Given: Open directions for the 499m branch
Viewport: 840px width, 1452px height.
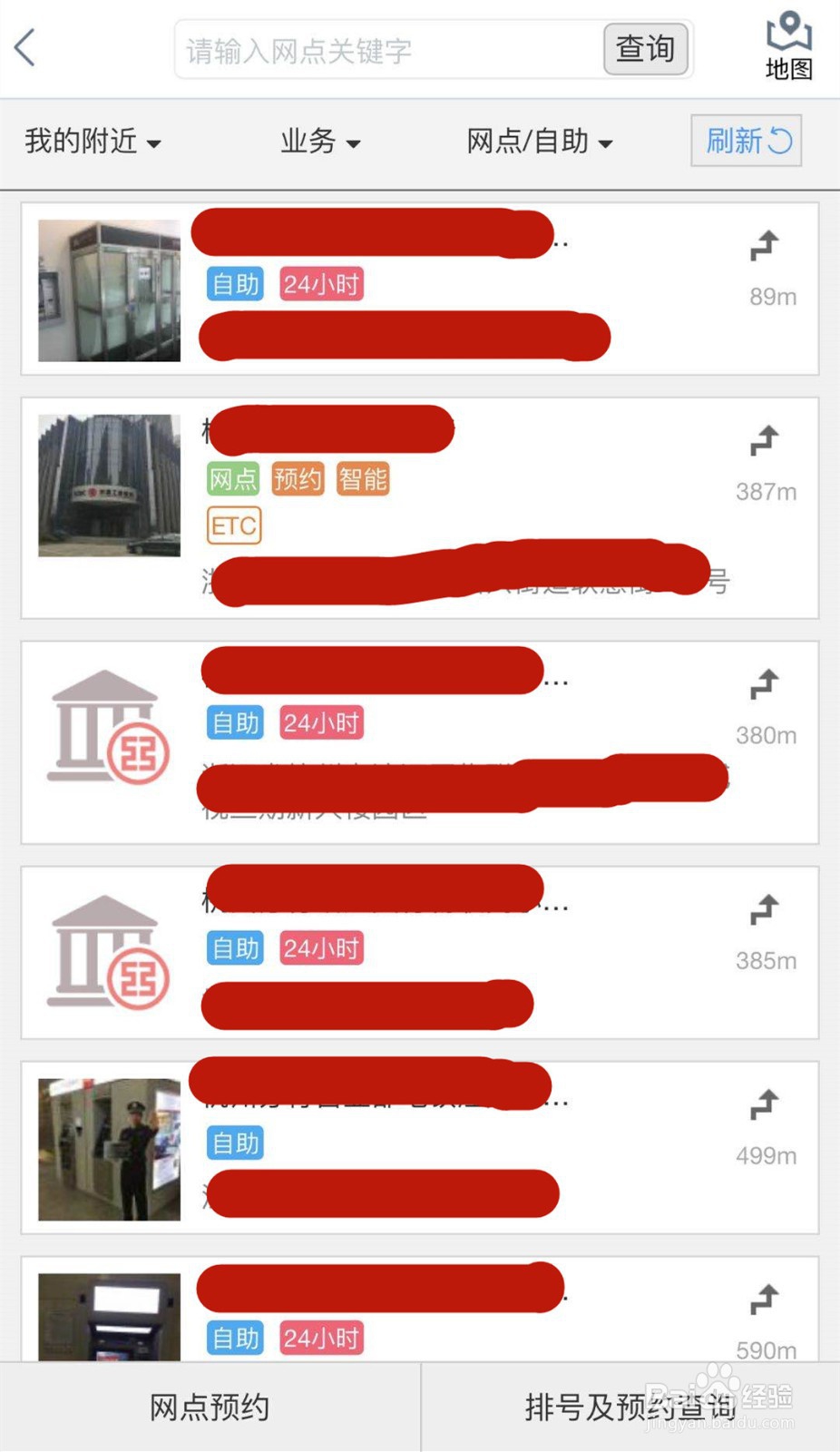Looking at the screenshot, I should pyautogui.click(x=766, y=1104).
